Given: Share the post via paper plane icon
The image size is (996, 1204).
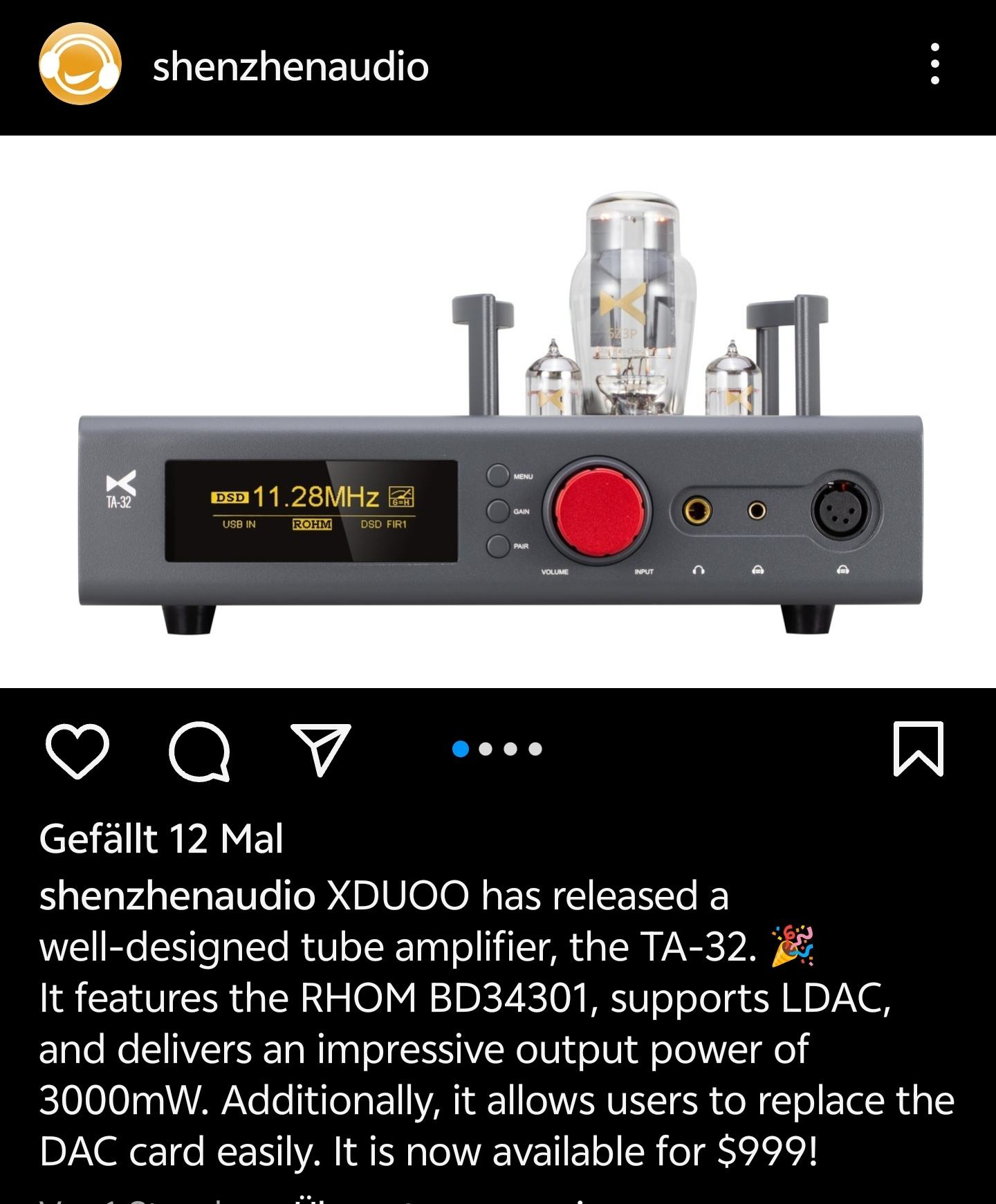Looking at the screenshot, I should (x=320, y=749).
